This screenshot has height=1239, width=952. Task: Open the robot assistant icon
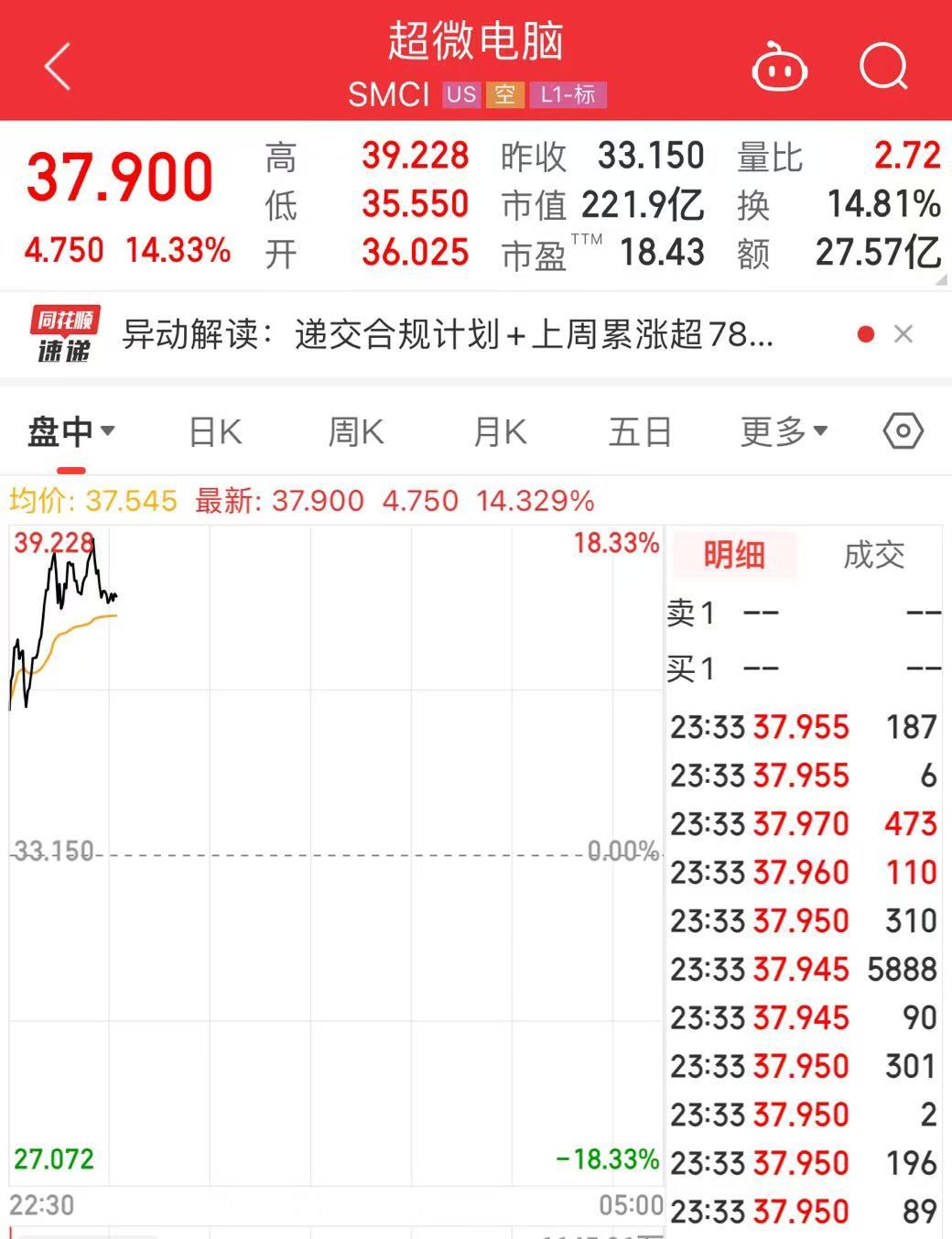[779, 68]
